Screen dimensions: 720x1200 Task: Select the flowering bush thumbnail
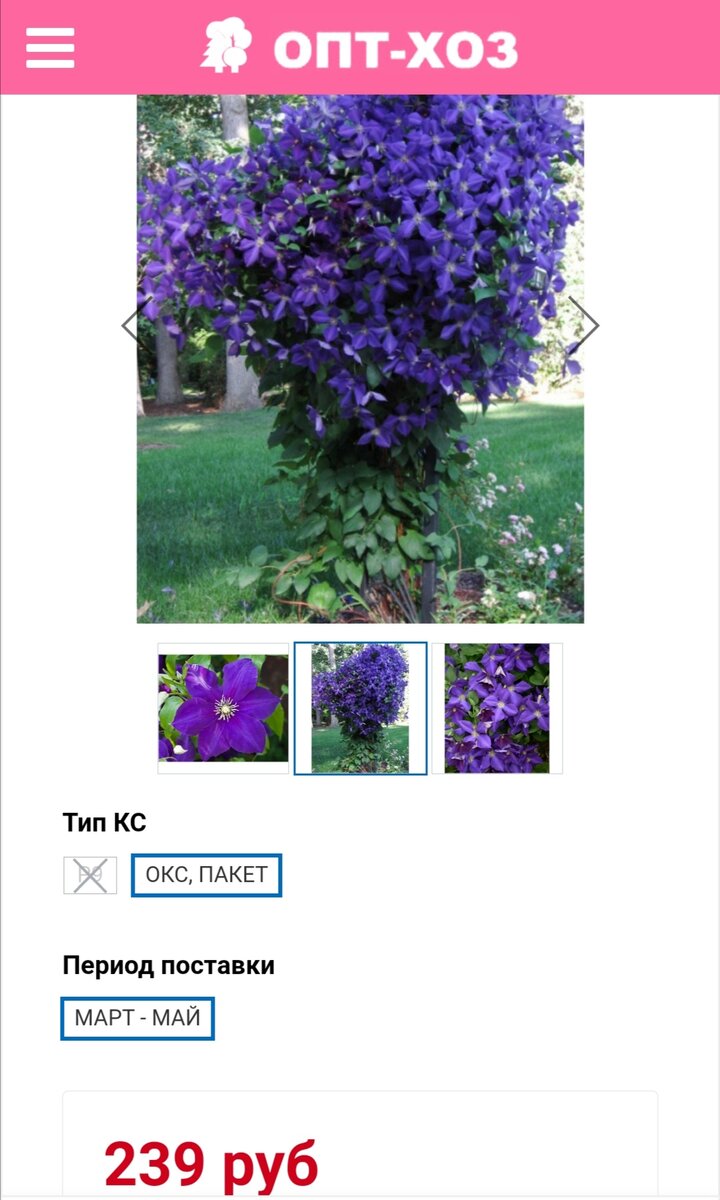point(360,708)
